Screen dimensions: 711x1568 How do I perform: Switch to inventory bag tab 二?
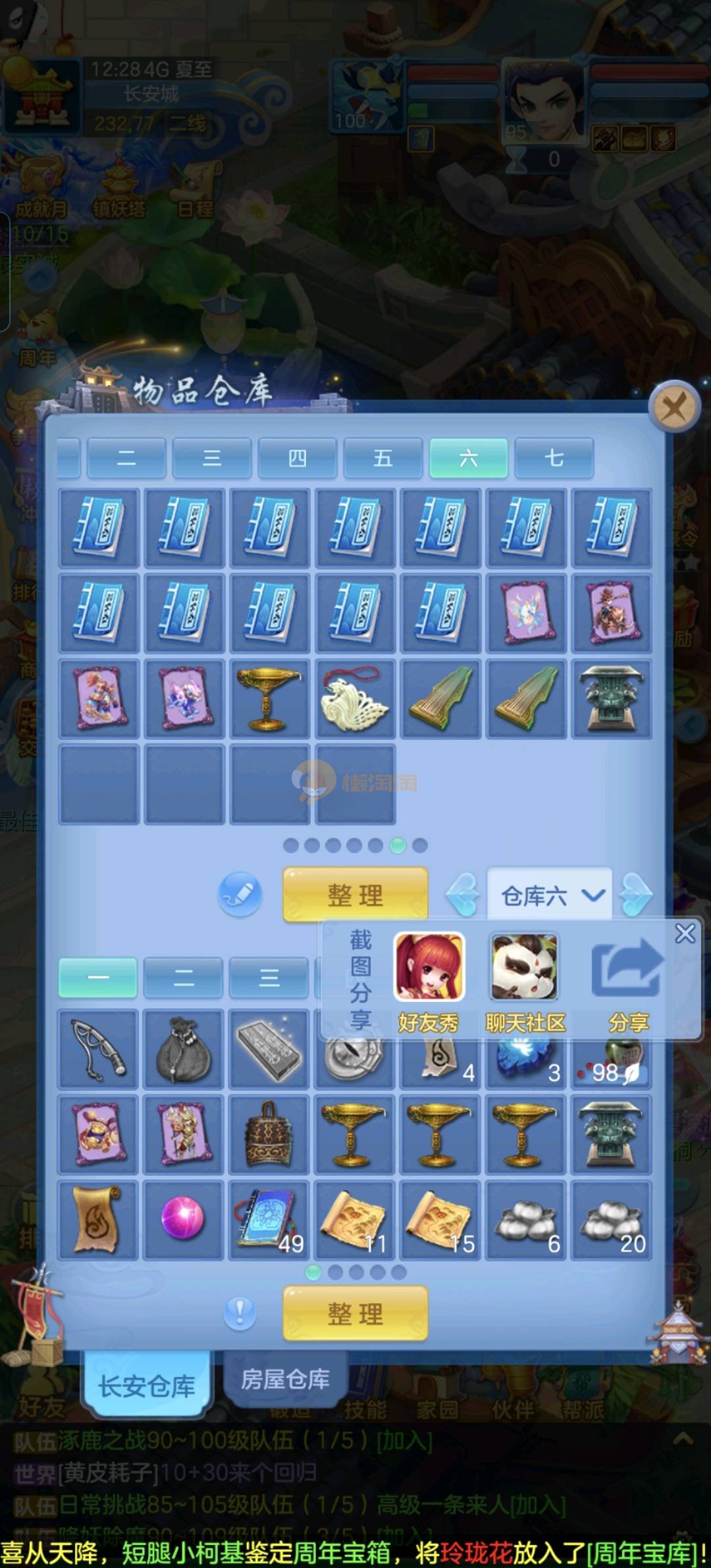click(184, 978)
